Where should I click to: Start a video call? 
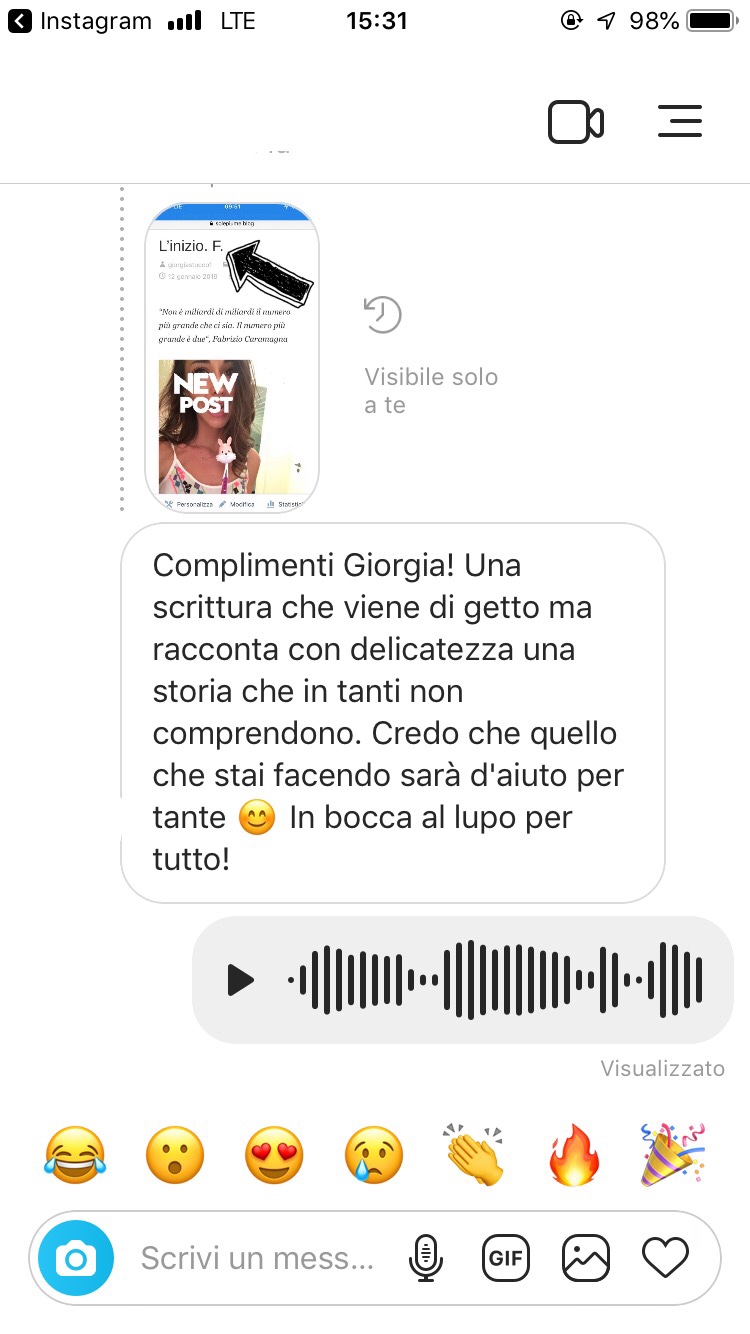click(575, 122)
